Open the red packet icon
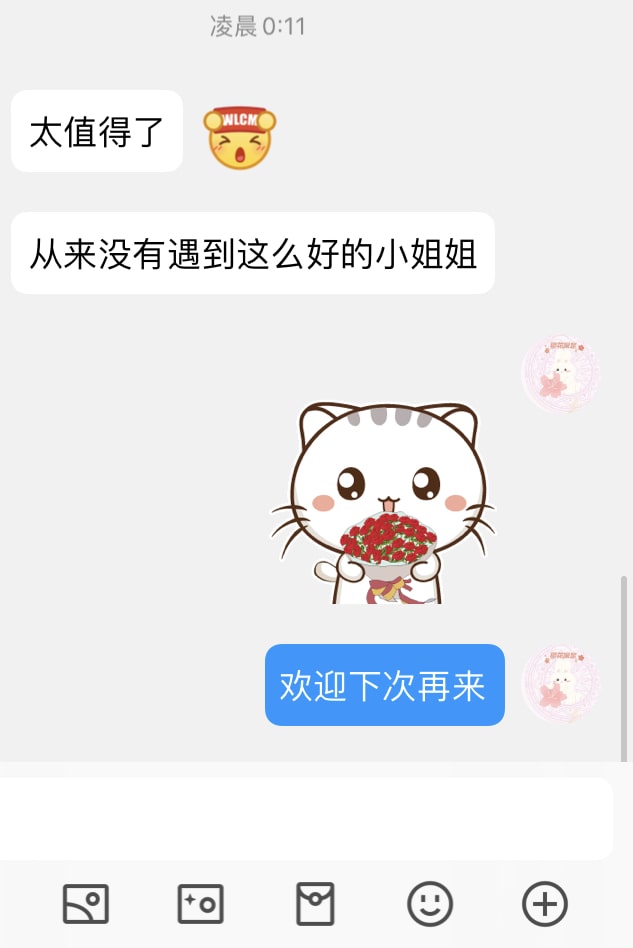 [315, 904]
